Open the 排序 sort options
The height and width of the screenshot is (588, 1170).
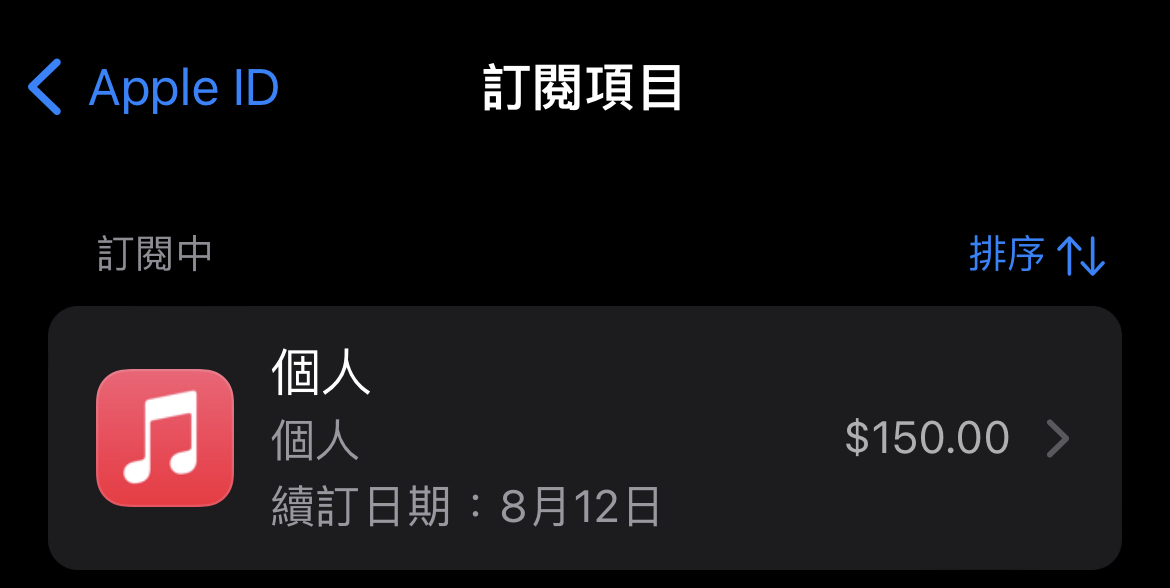pos(1036,255)
